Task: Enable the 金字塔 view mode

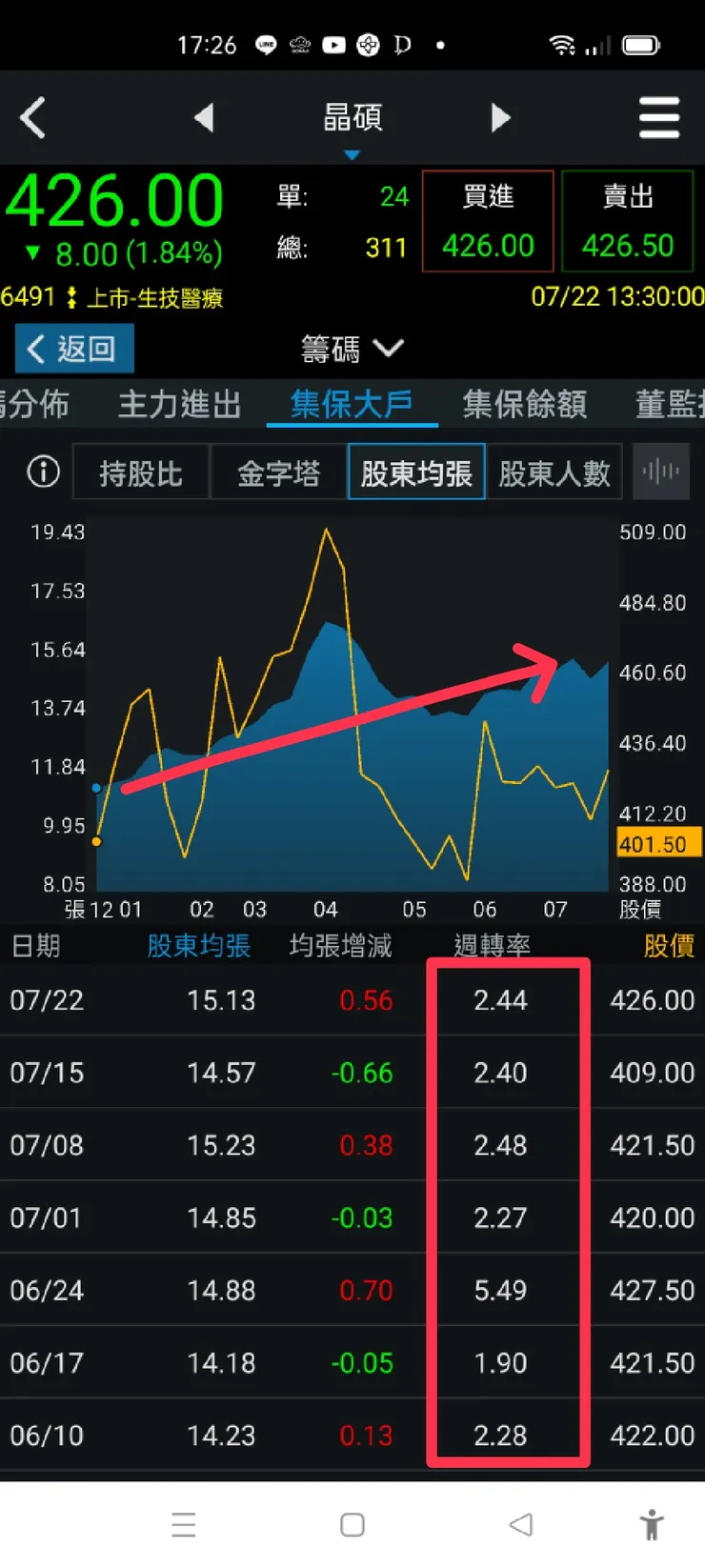Action: click(x=279, y=472)
